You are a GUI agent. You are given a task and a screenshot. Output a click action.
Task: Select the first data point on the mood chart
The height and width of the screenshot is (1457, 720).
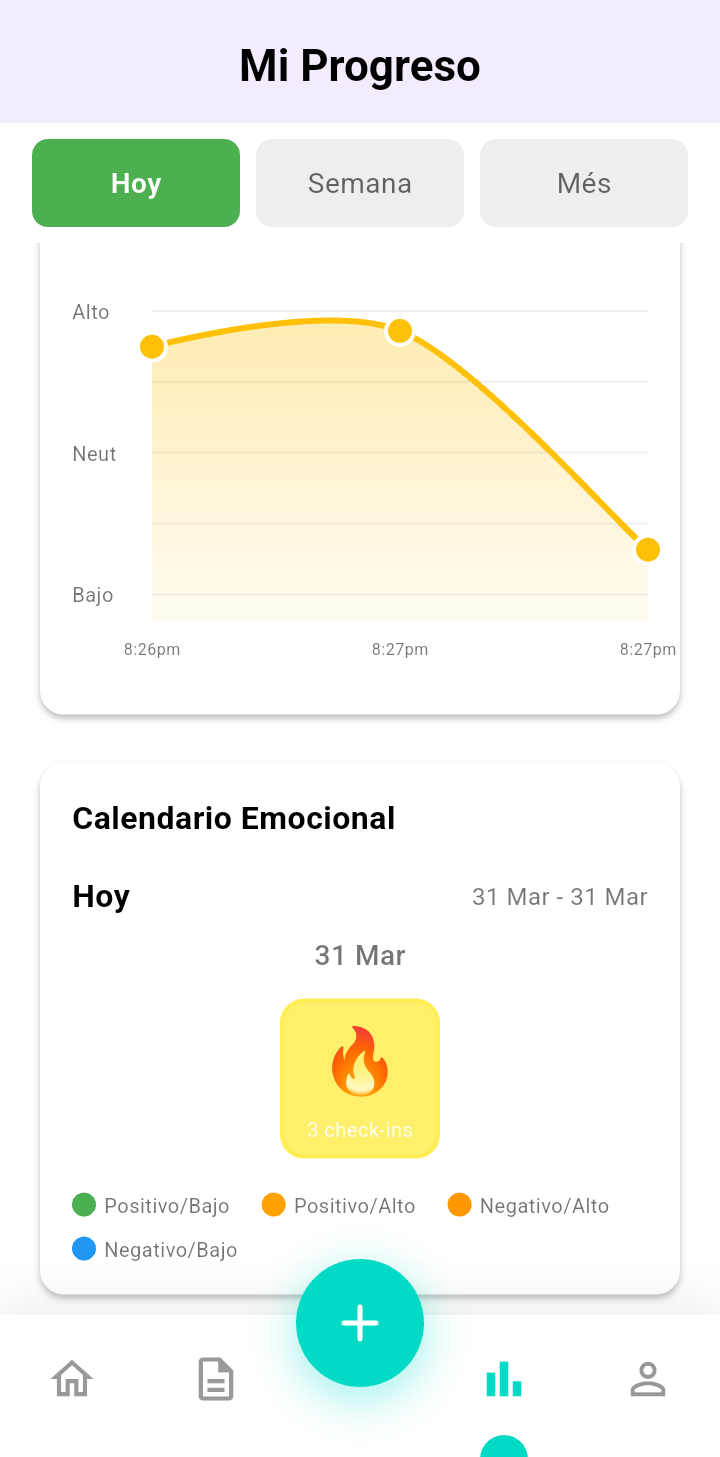151,346
